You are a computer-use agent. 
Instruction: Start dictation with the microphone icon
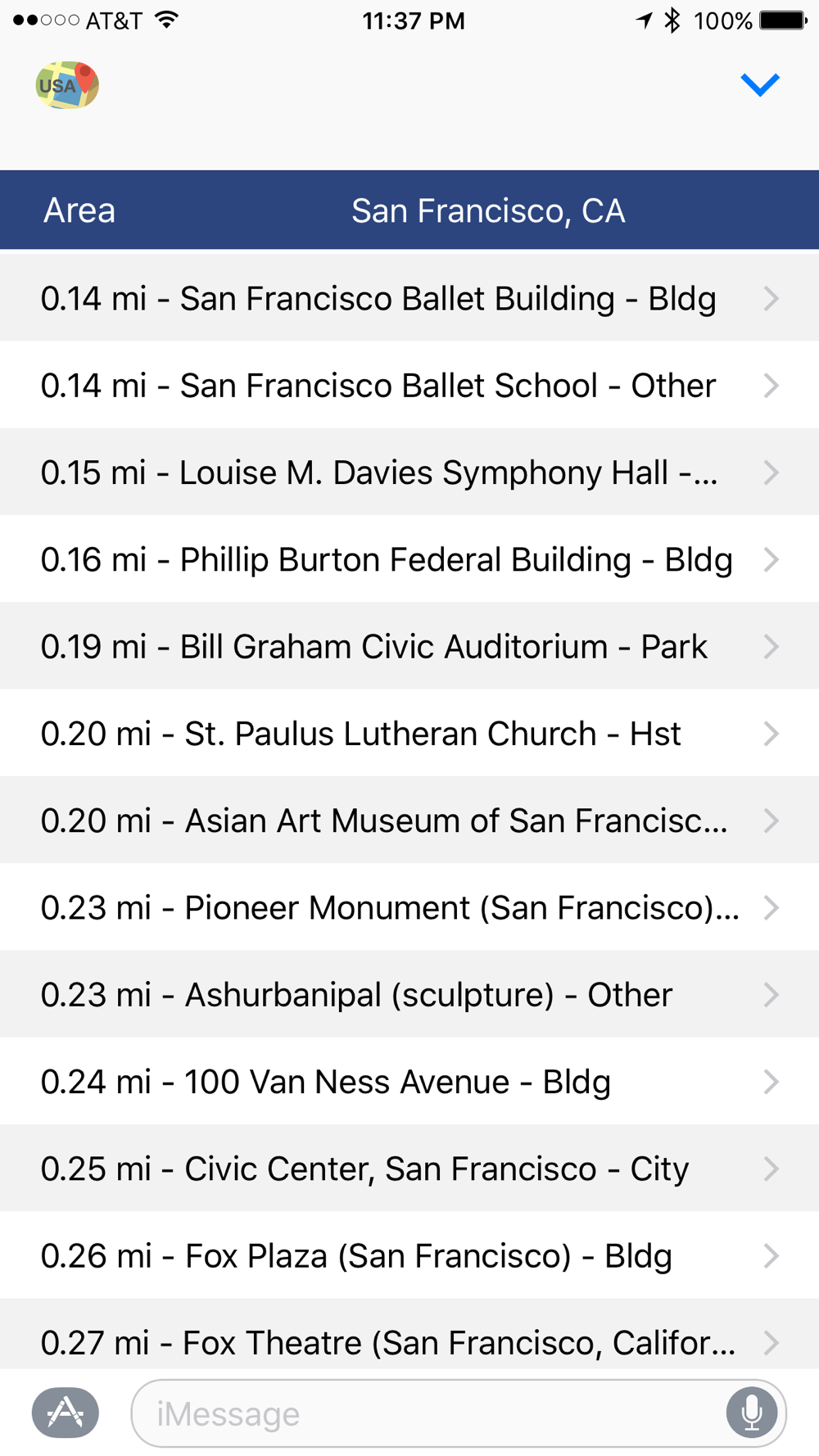751,1413
